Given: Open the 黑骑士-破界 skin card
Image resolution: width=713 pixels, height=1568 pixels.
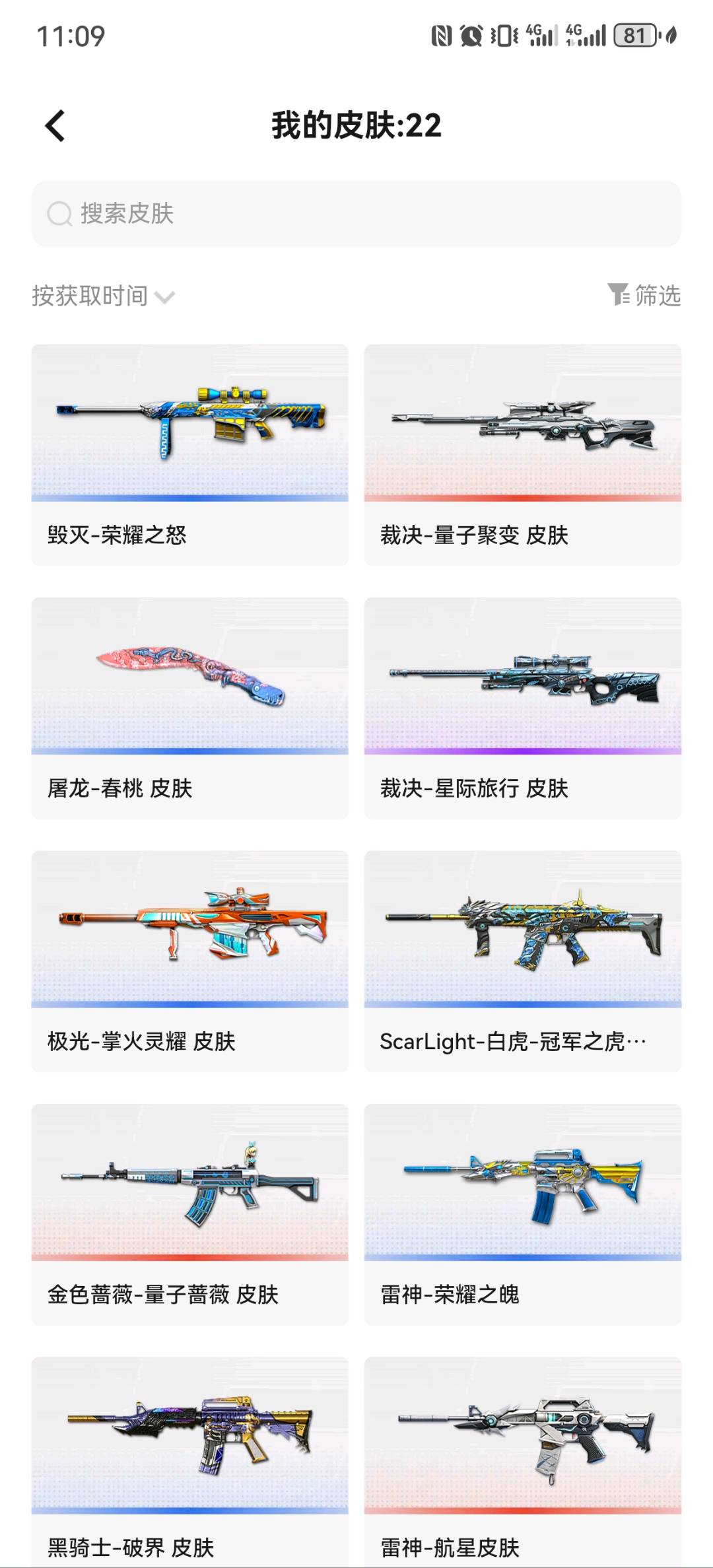Looking at the screenshot, I should click(190, 1462).
